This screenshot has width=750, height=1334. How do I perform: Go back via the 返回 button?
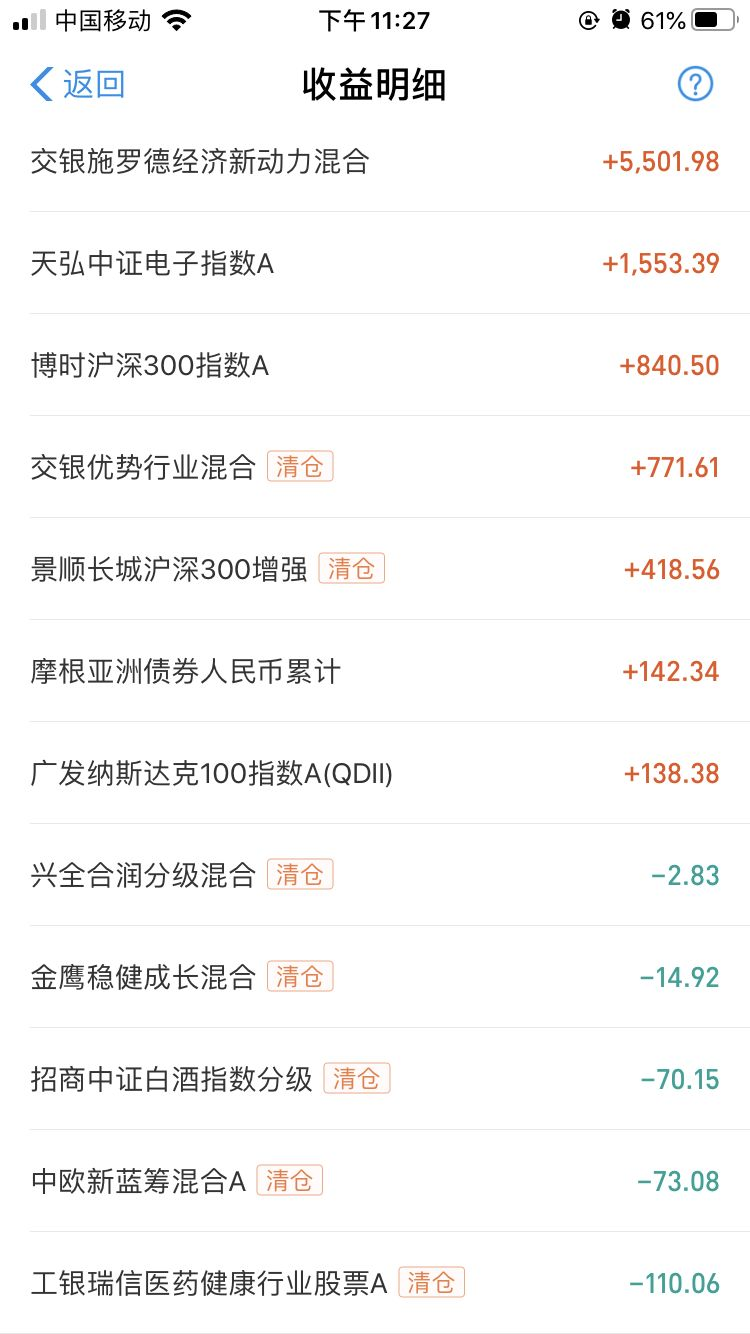click(x=78, y=84)
